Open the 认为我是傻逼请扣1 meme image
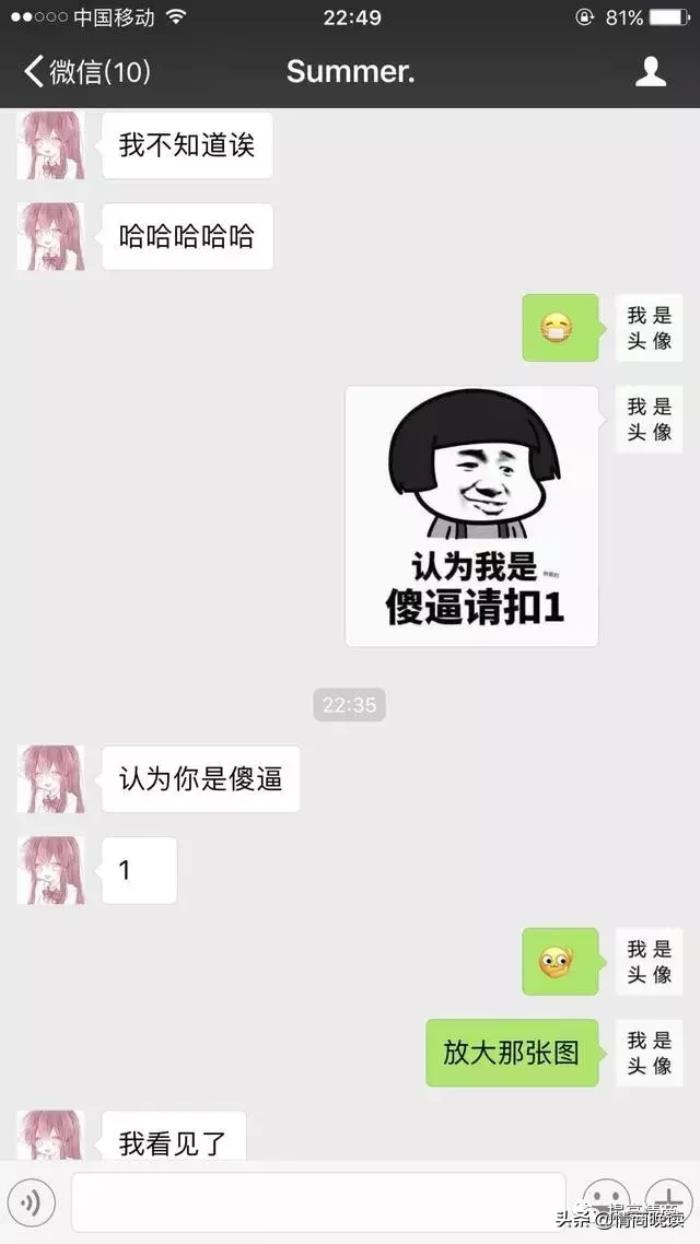Image resolution: width=700 pixels, height=1244 pixels. click(x=472, y=516)
